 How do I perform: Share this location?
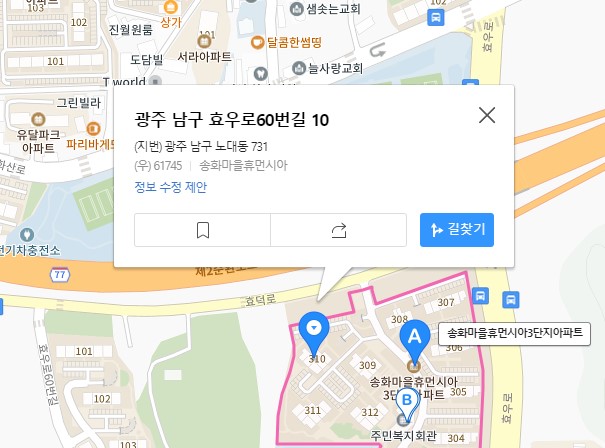coord(338,230)
